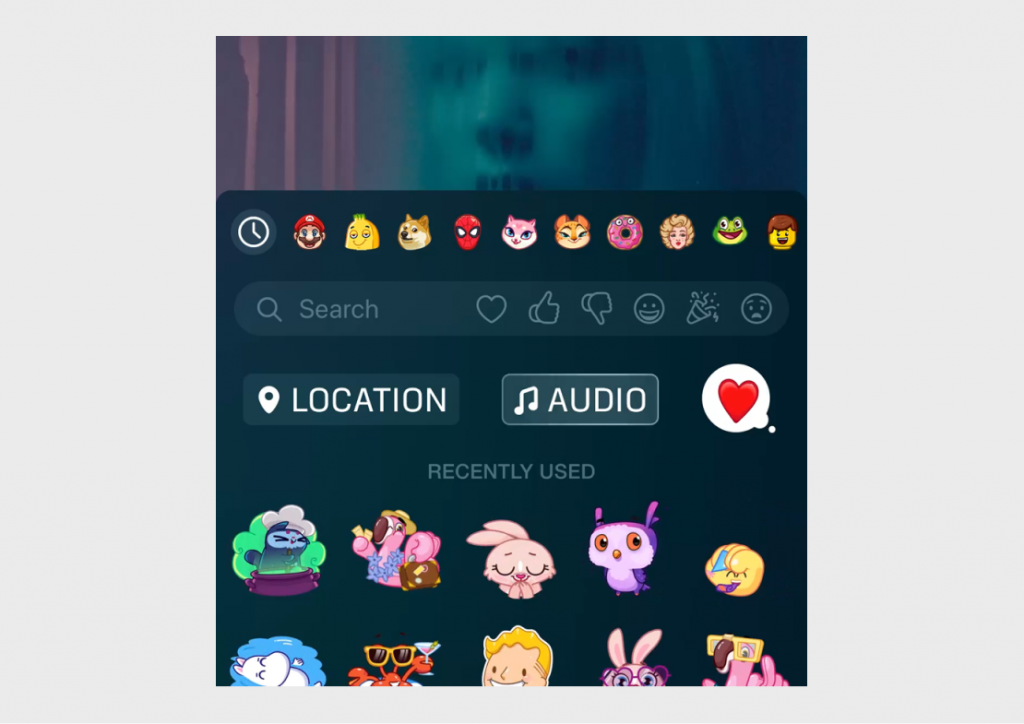The width and height of the screenshot is (1024, 724).
Task: Switch to the Spider-Man sticker pack
Action: coord(467,232)
